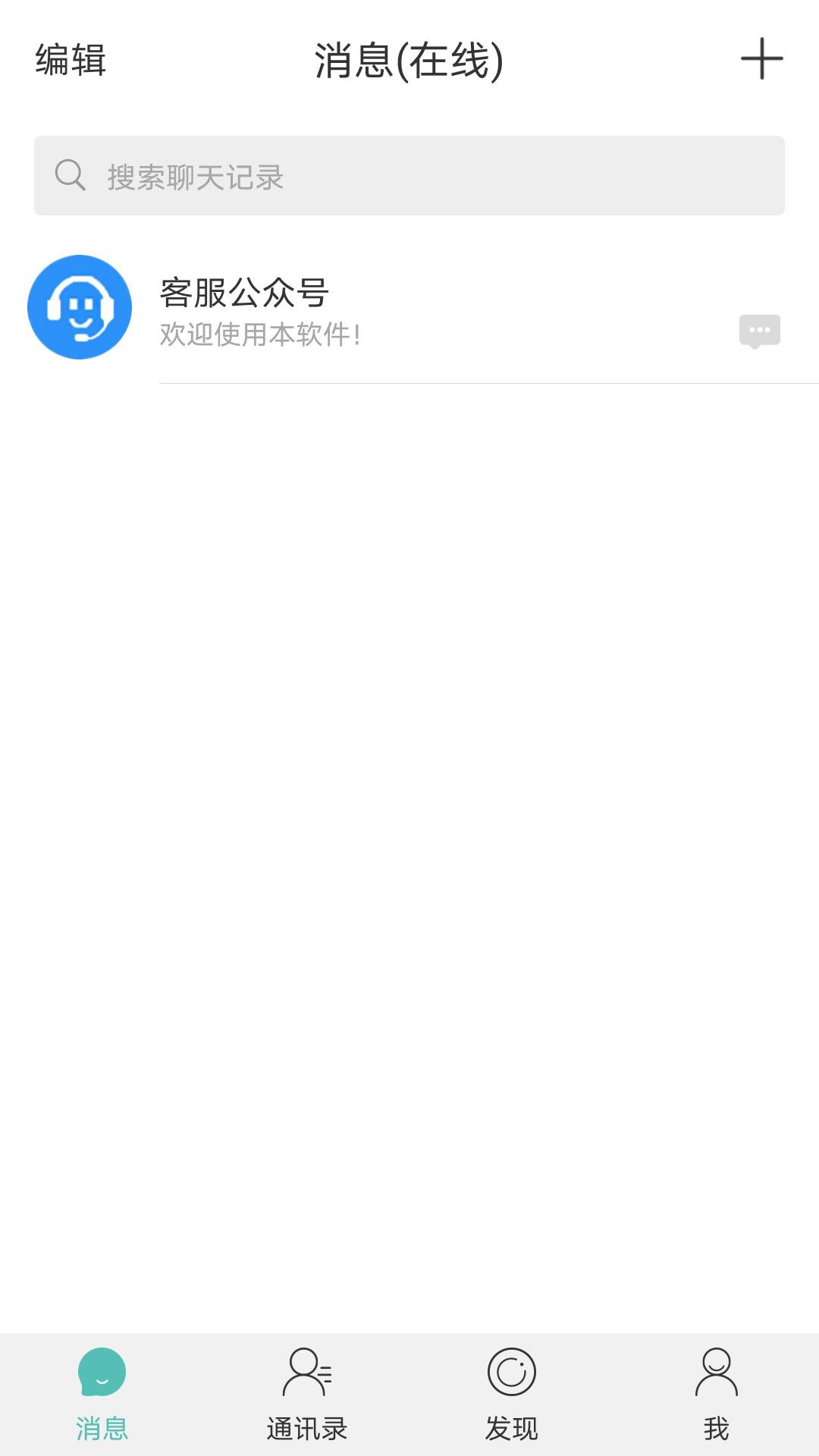The image size is (819, 1456).
Task: Click the 消息(在线) title text
Action: (409, 62)
